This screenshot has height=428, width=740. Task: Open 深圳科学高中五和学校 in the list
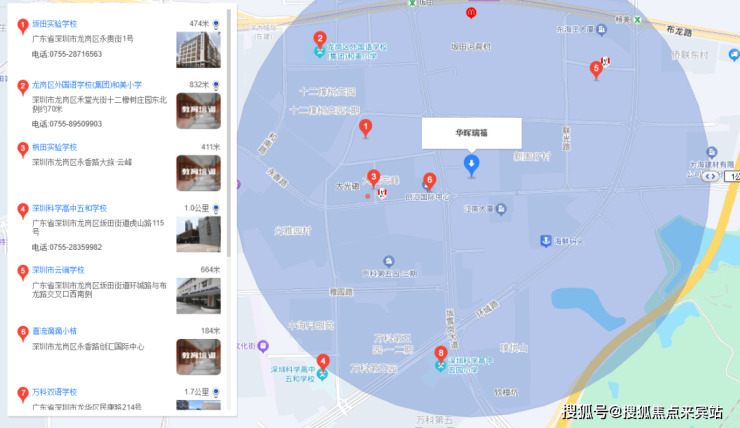click(69, 208)
